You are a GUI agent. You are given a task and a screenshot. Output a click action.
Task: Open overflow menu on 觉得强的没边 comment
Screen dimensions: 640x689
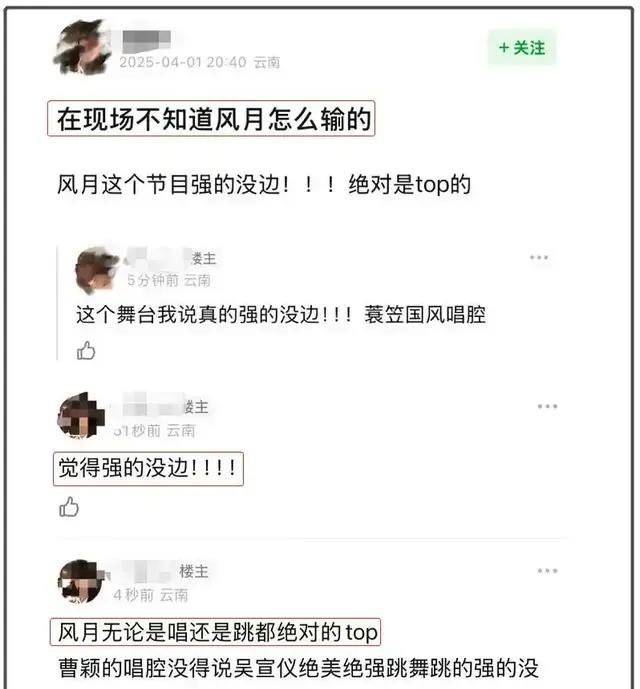pyautogui.click(x=547, y=407)
